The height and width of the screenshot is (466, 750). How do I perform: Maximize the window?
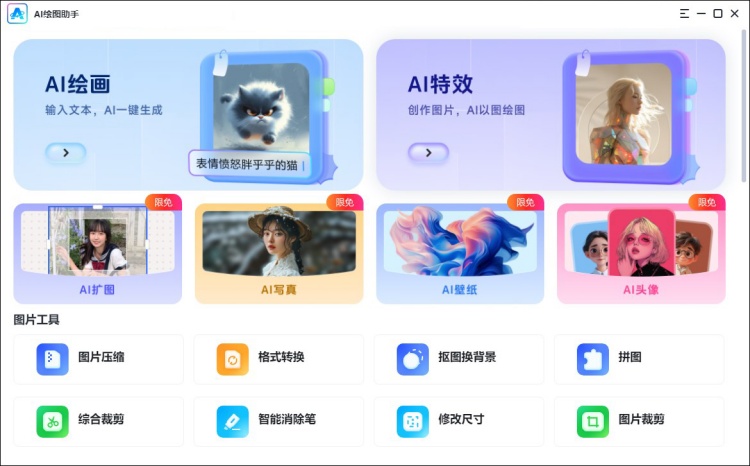718,14
